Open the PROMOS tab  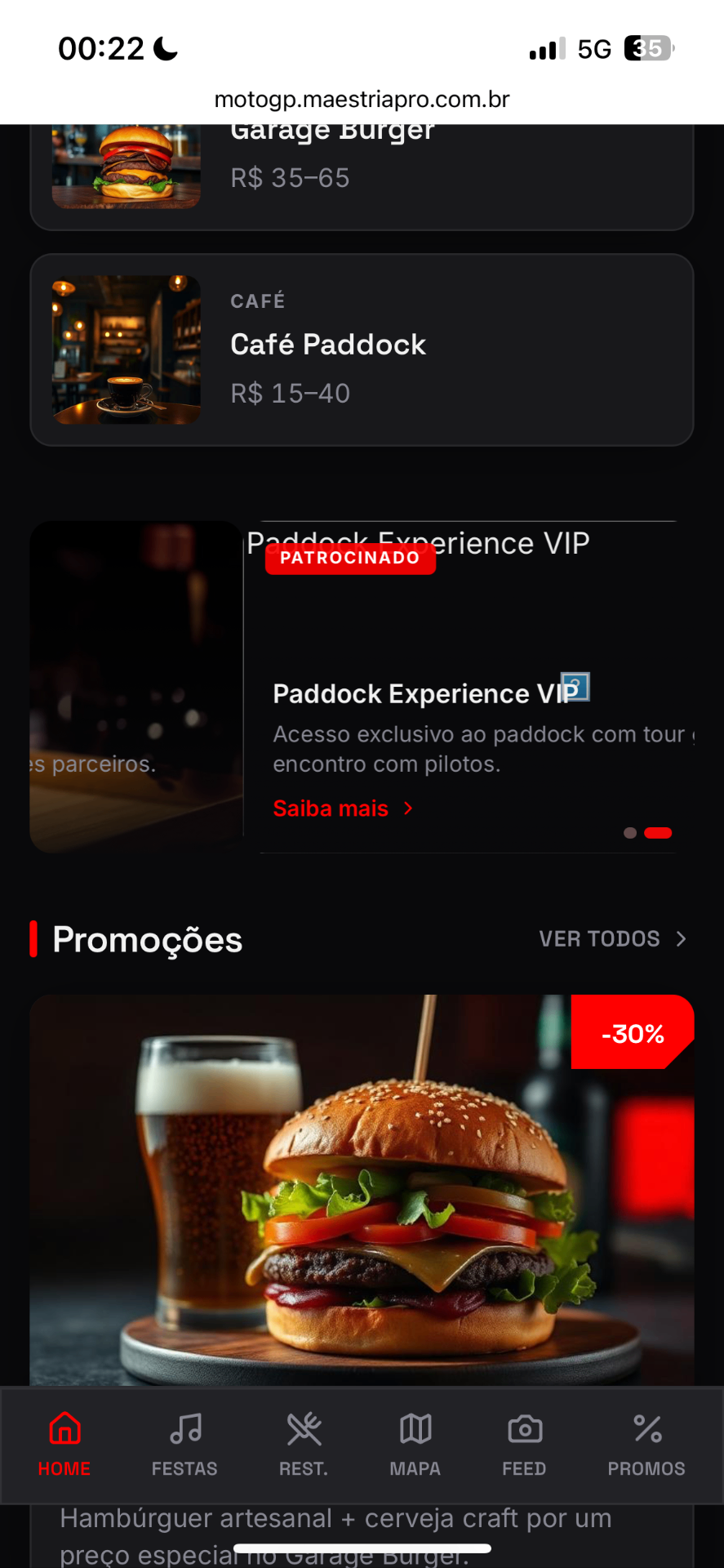(646, 1445)
